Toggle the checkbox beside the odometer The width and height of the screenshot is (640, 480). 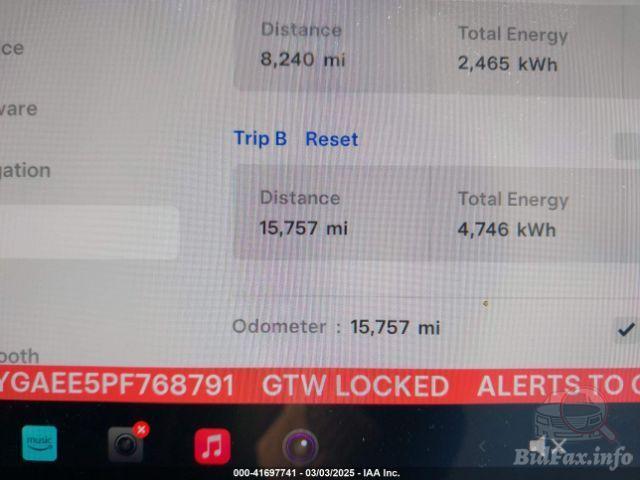pyautogui.click(x=626, y=328)
